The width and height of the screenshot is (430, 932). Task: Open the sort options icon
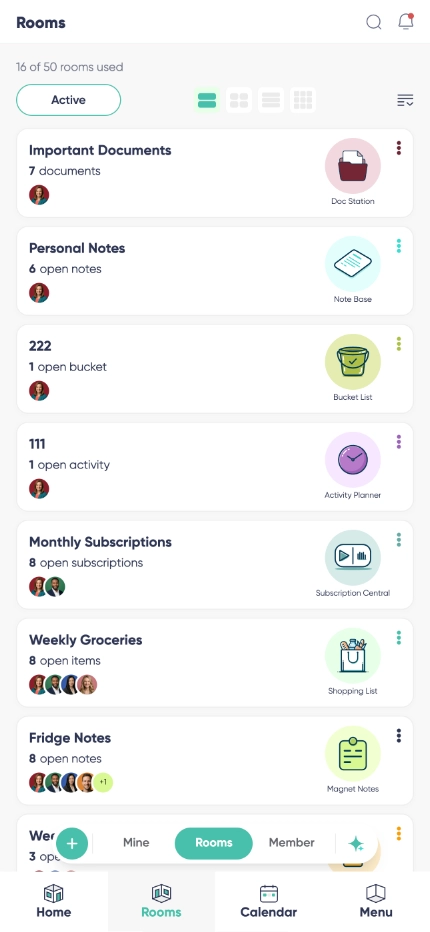(x=405, y=100)
